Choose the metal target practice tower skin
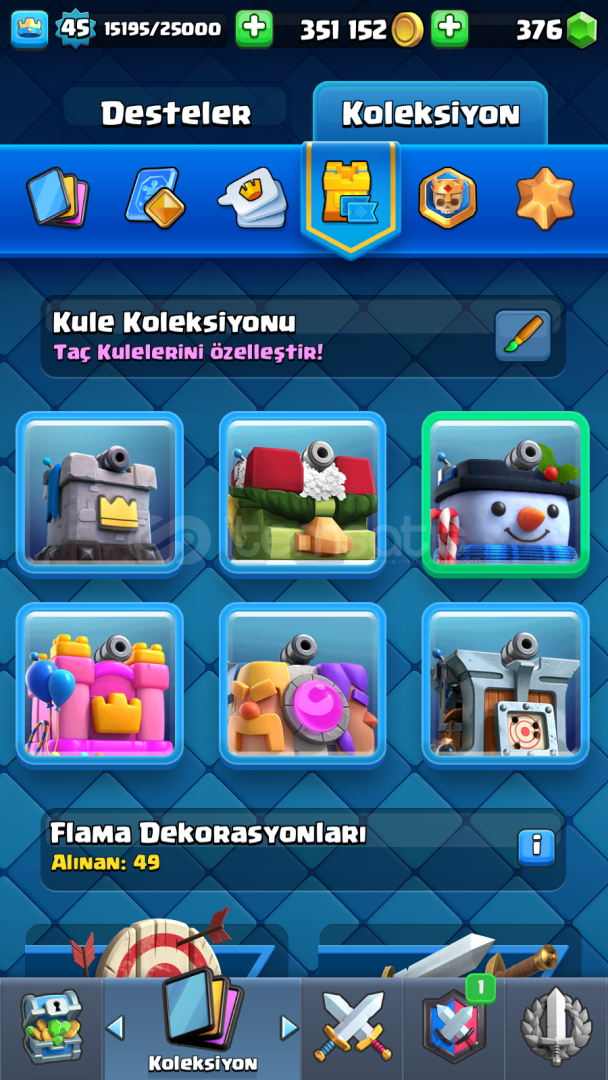 point(505,684)
